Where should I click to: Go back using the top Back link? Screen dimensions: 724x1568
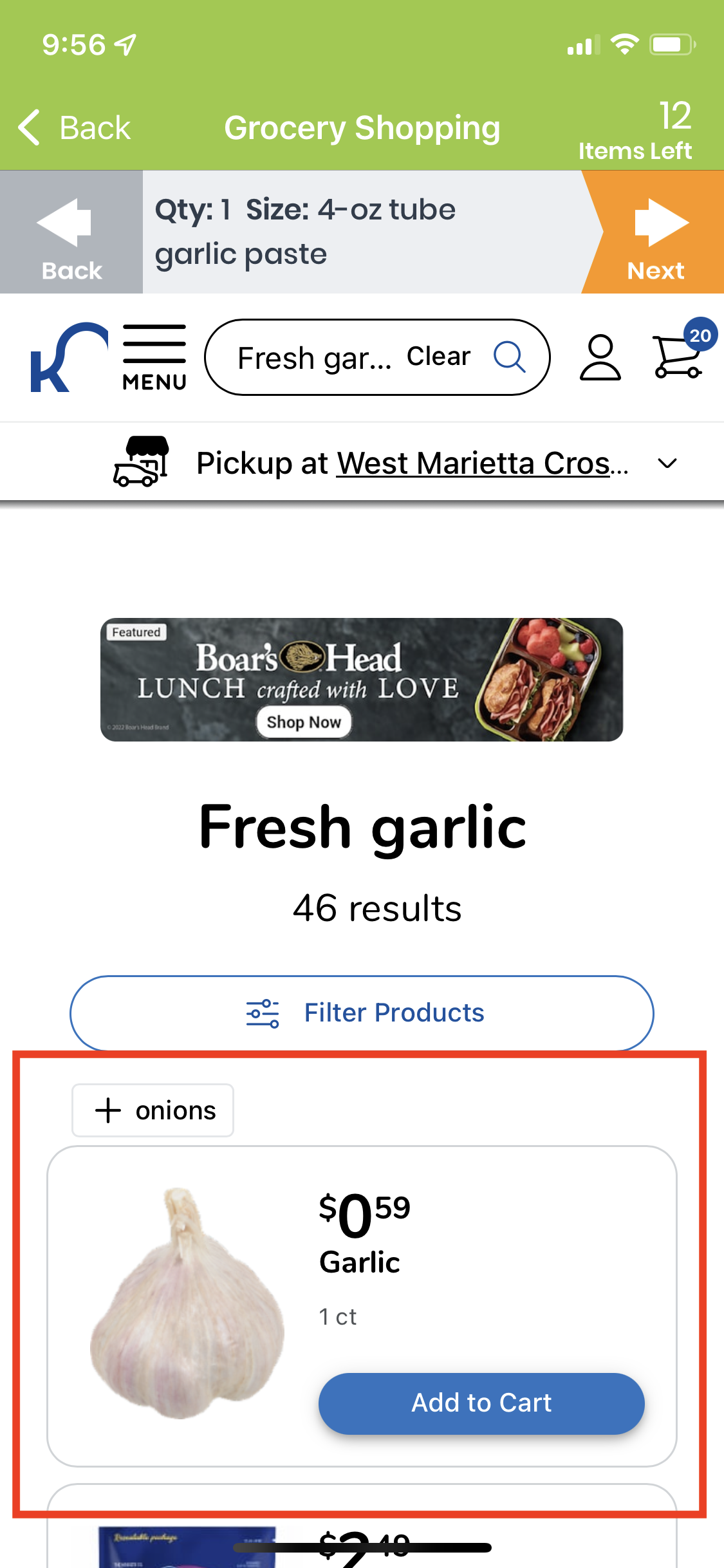74,127
